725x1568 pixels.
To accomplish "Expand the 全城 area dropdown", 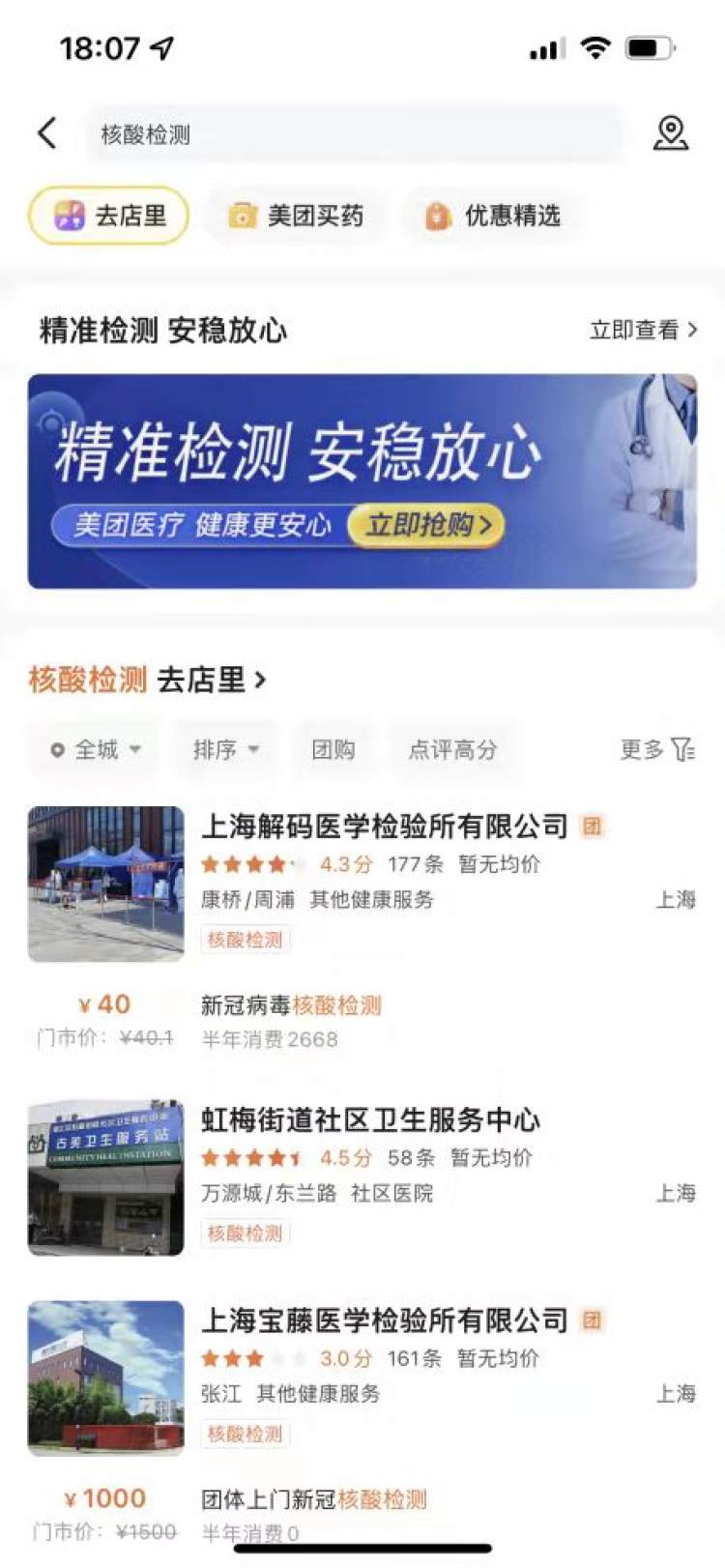I will point(96,749).
